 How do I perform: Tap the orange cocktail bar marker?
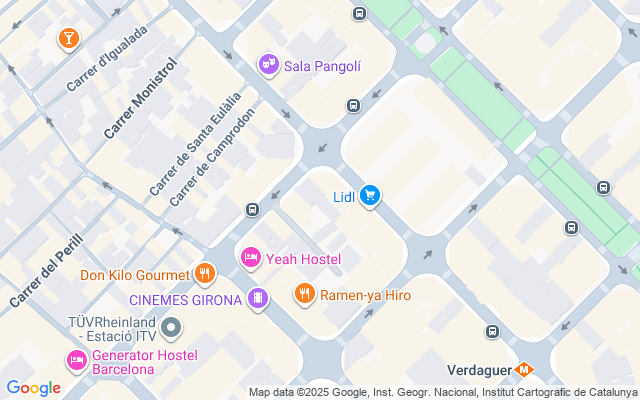tap(68, 39)
